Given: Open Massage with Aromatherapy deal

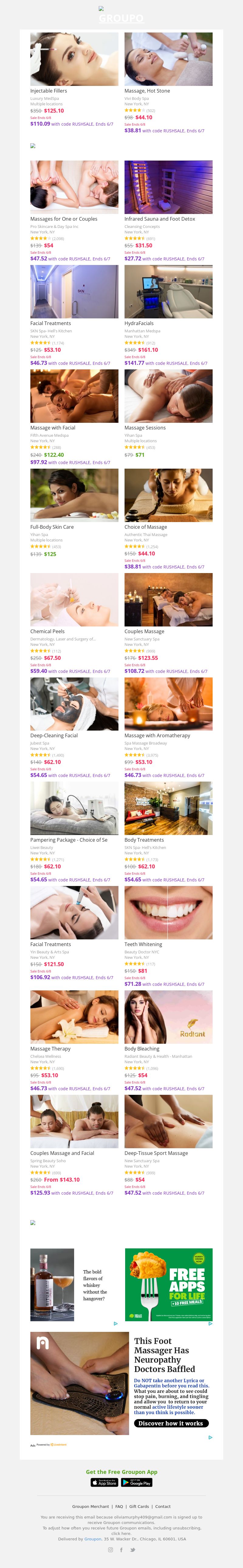Looking at the screenshot, I should click(168, 704).
